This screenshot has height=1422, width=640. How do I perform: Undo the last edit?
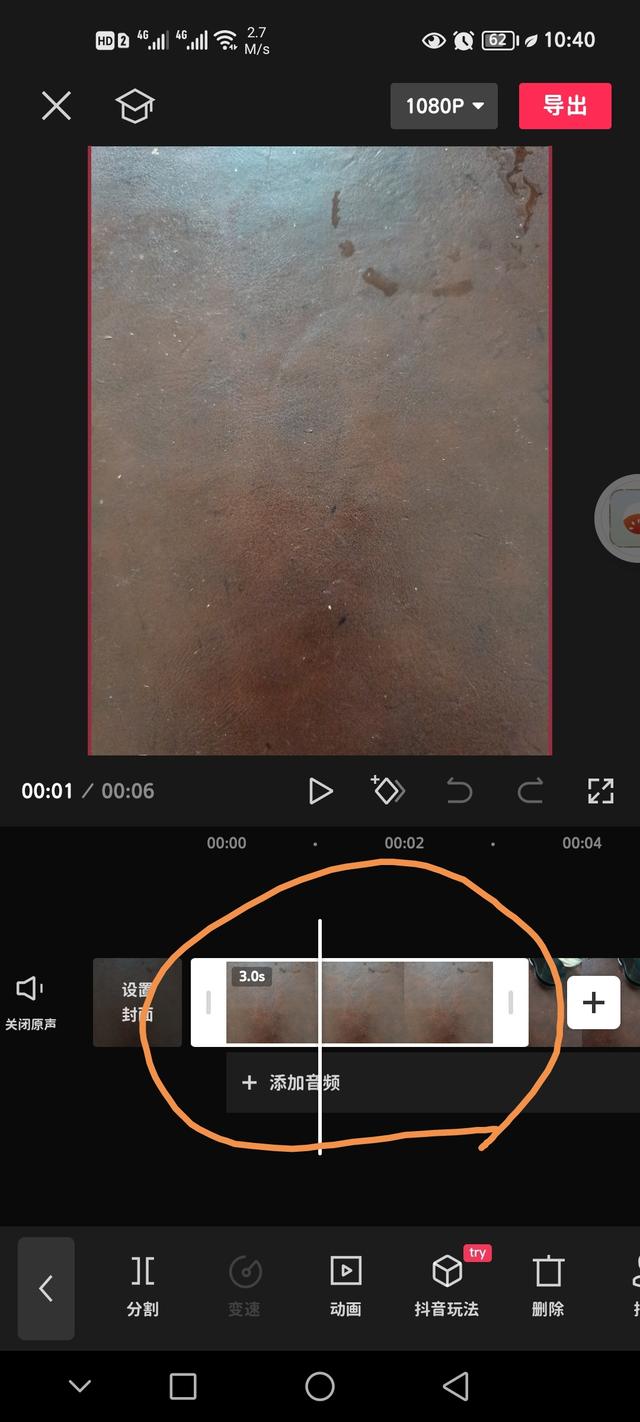coord(459,791)
